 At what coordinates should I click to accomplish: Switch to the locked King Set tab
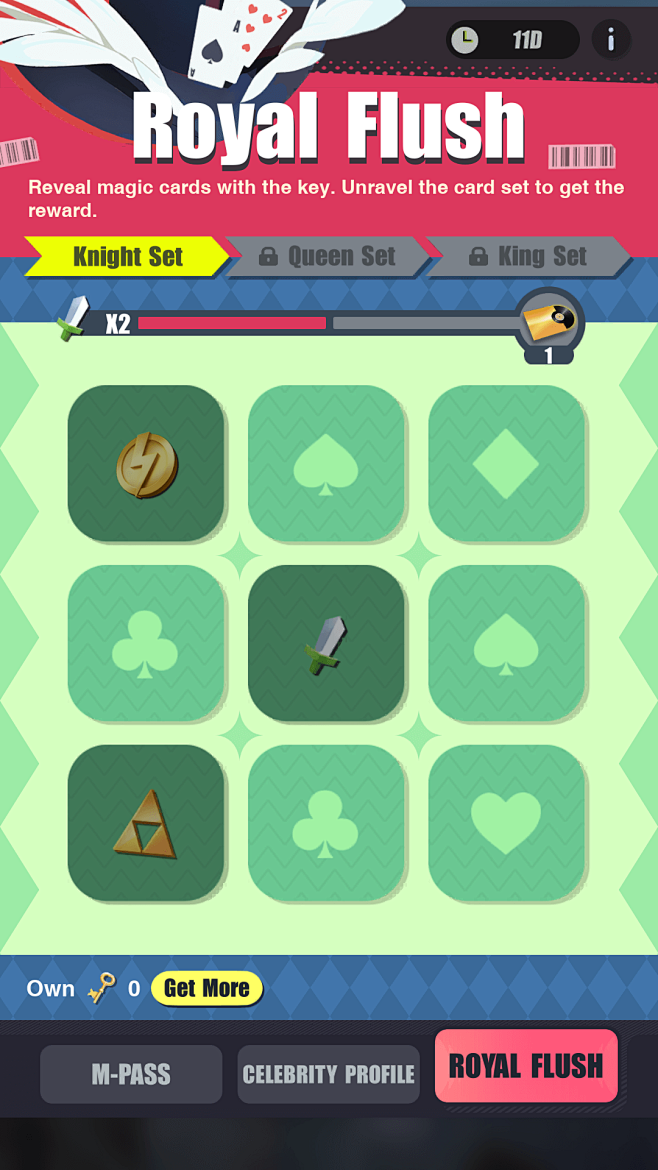click(528, 256)
